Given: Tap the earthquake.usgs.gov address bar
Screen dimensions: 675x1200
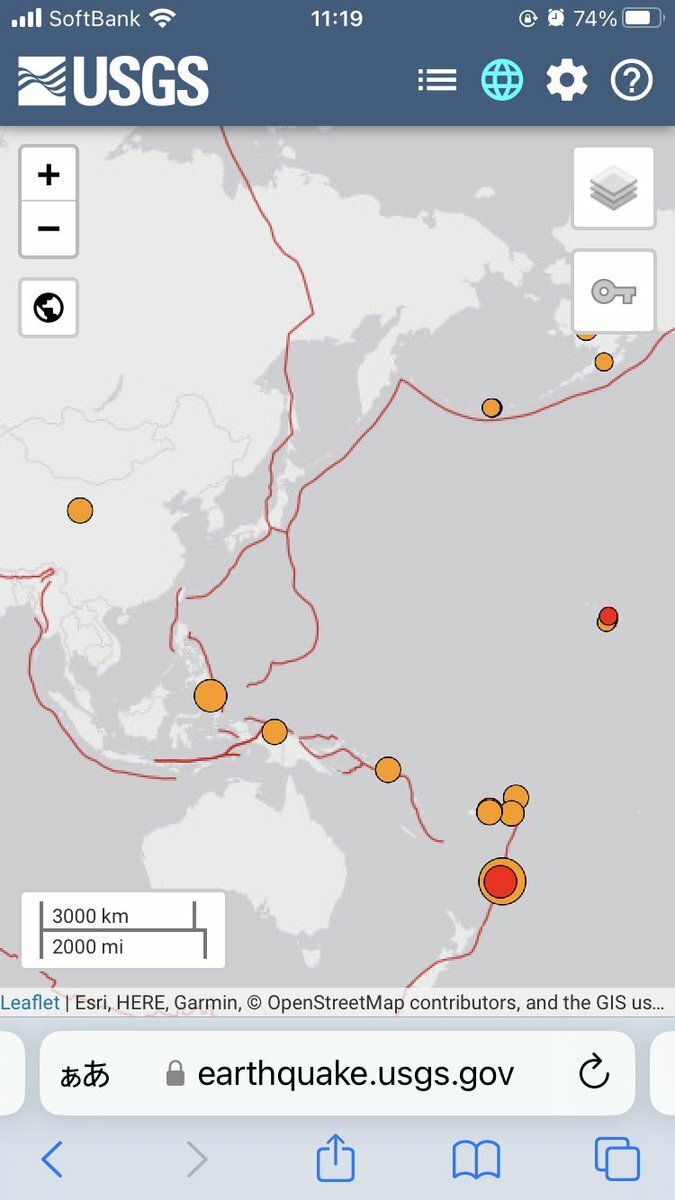Looking at the screenshot, I should [x=355, y=1074].
